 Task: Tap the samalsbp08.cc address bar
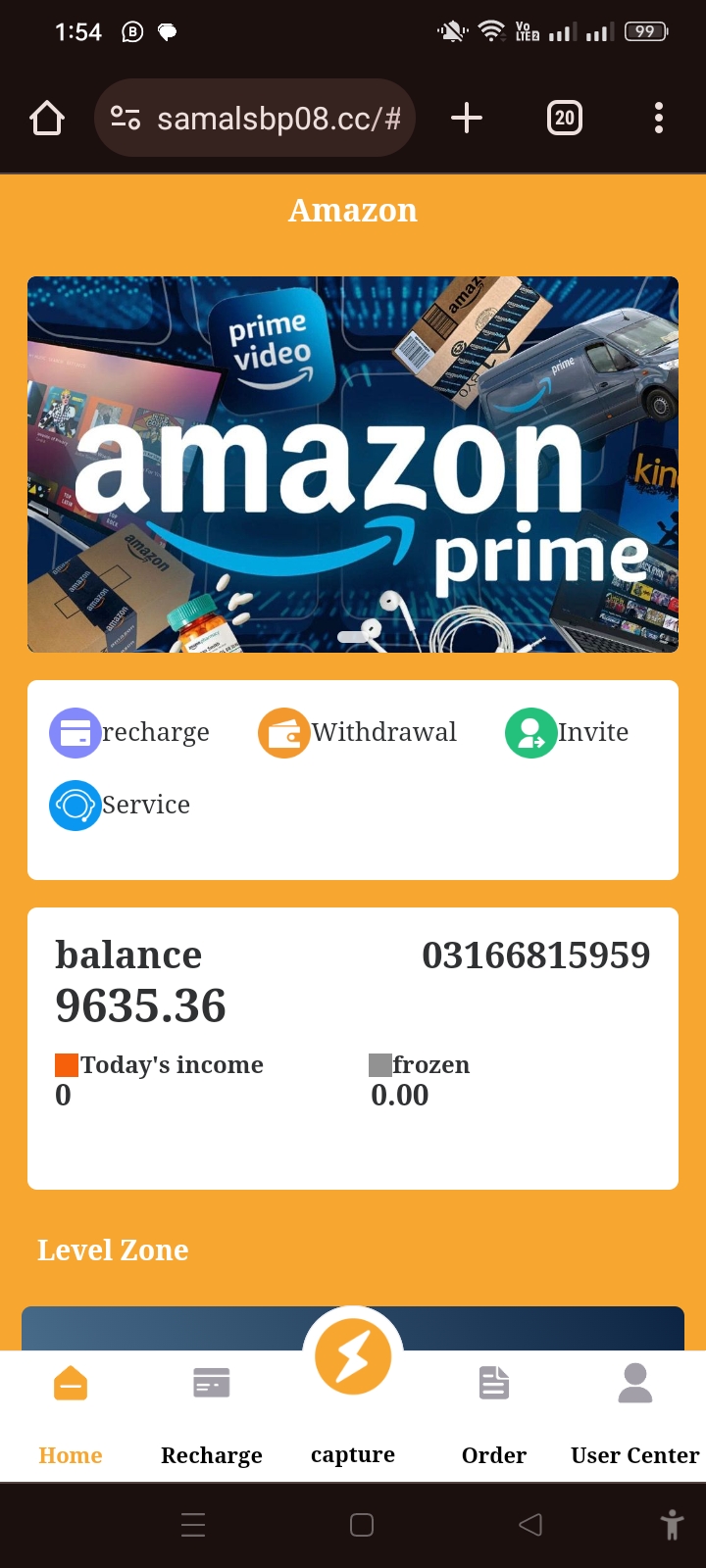(255, 119)
